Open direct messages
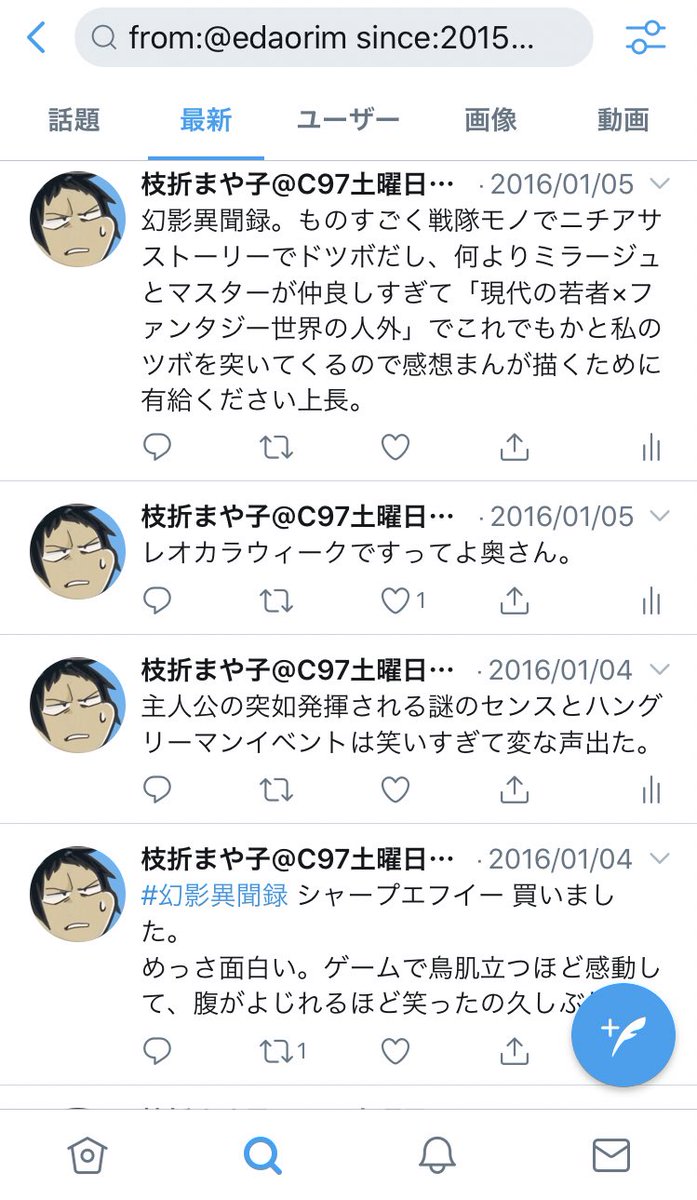The width and height of the screenshot is (697, 1200). (610, 1155)
